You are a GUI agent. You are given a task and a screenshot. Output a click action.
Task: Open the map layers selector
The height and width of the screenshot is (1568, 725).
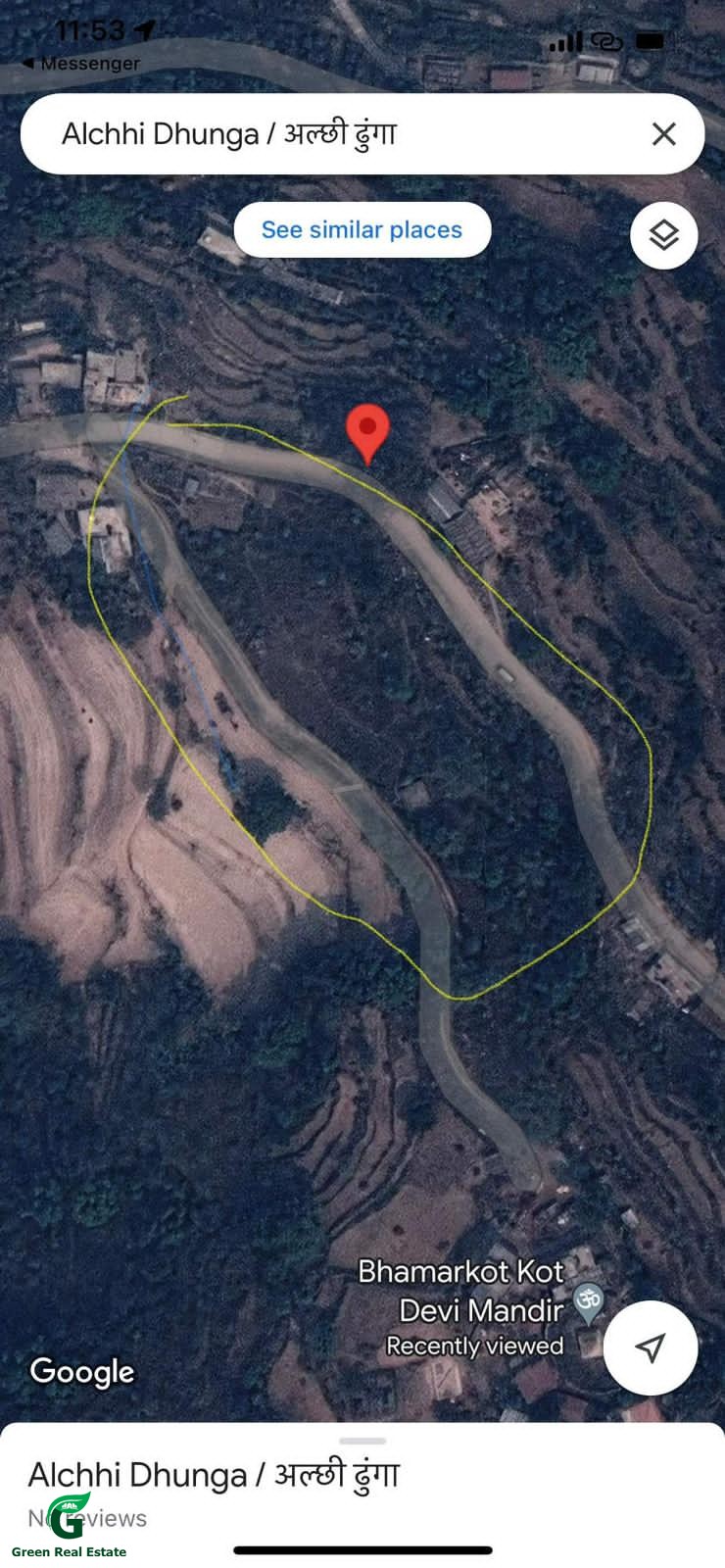(x=663, y=235)
